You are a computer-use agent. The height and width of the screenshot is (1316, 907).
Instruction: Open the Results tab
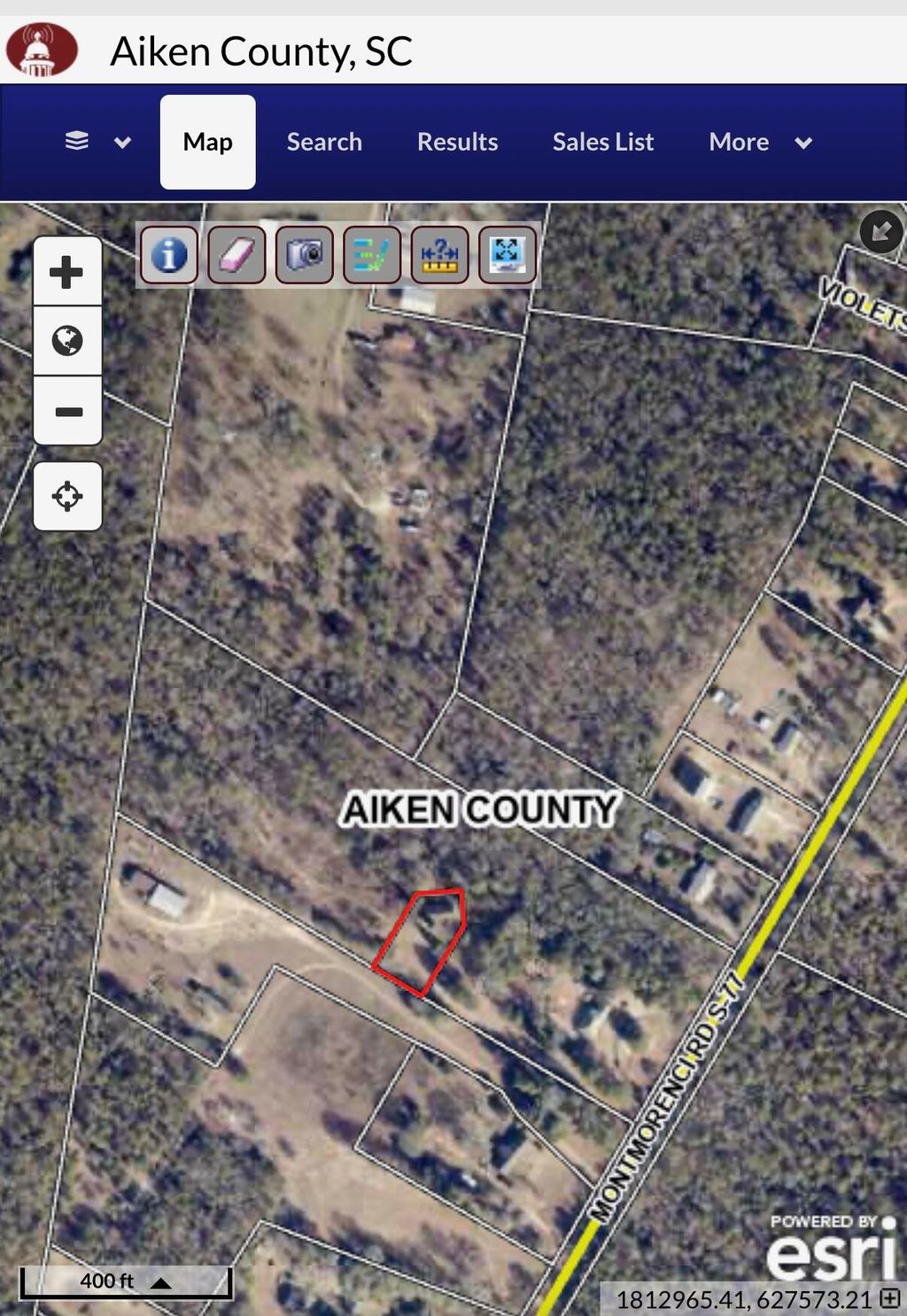pyautogui.click(x=457, y=142)
